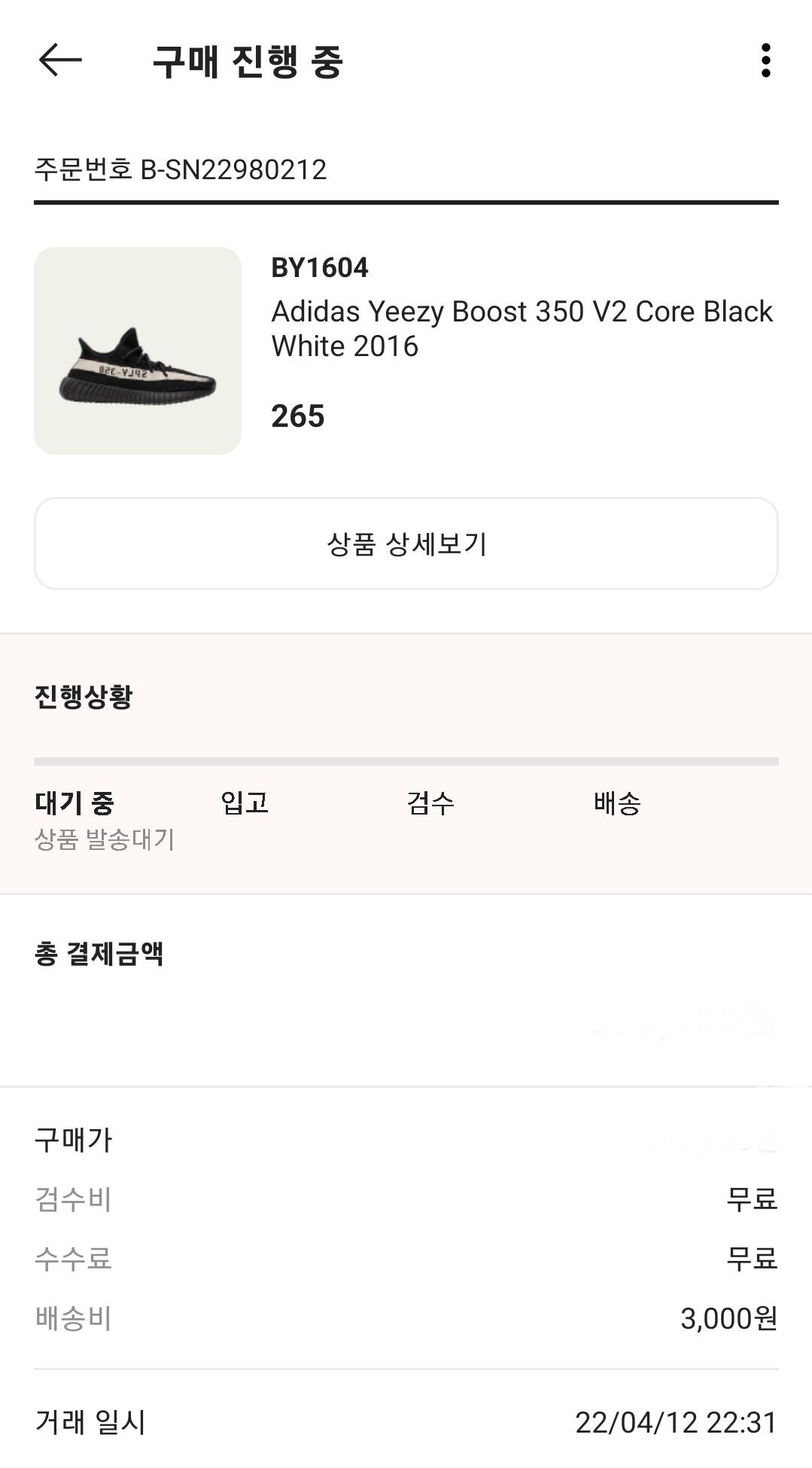Open the Yeezy Boost 350 product thumbnail

tap(138, 351)
